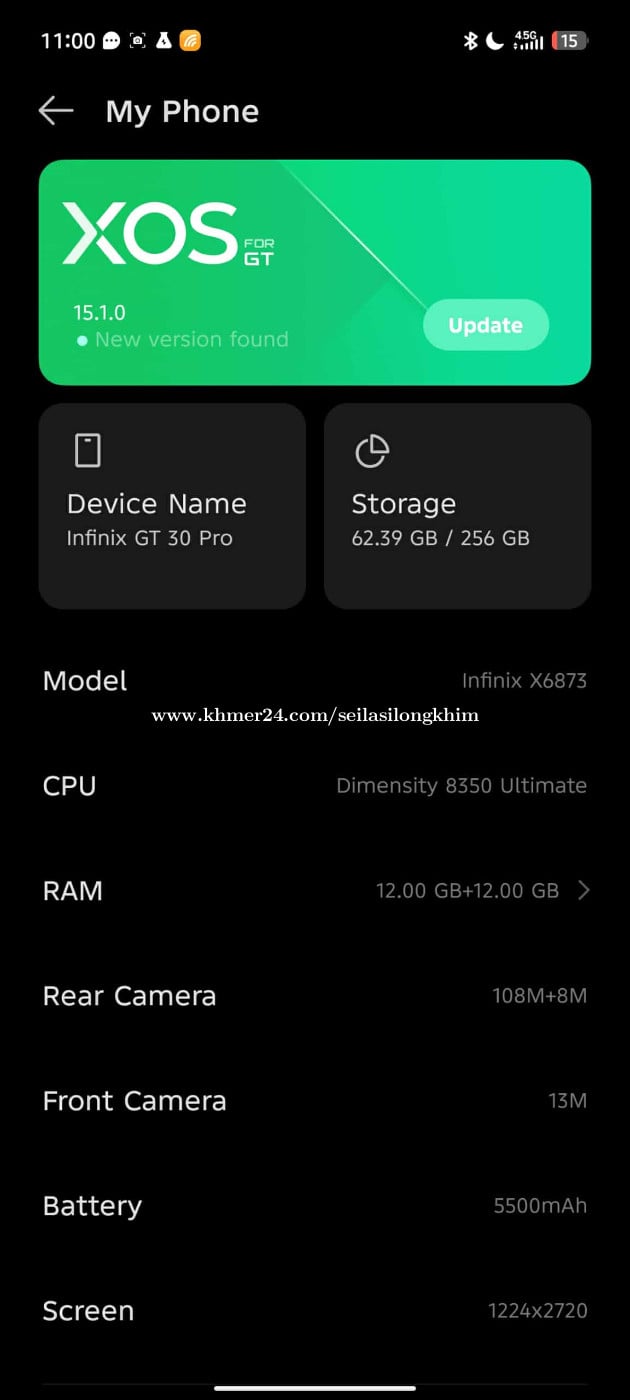Go back from My Phone

click(x=56, y=111)
